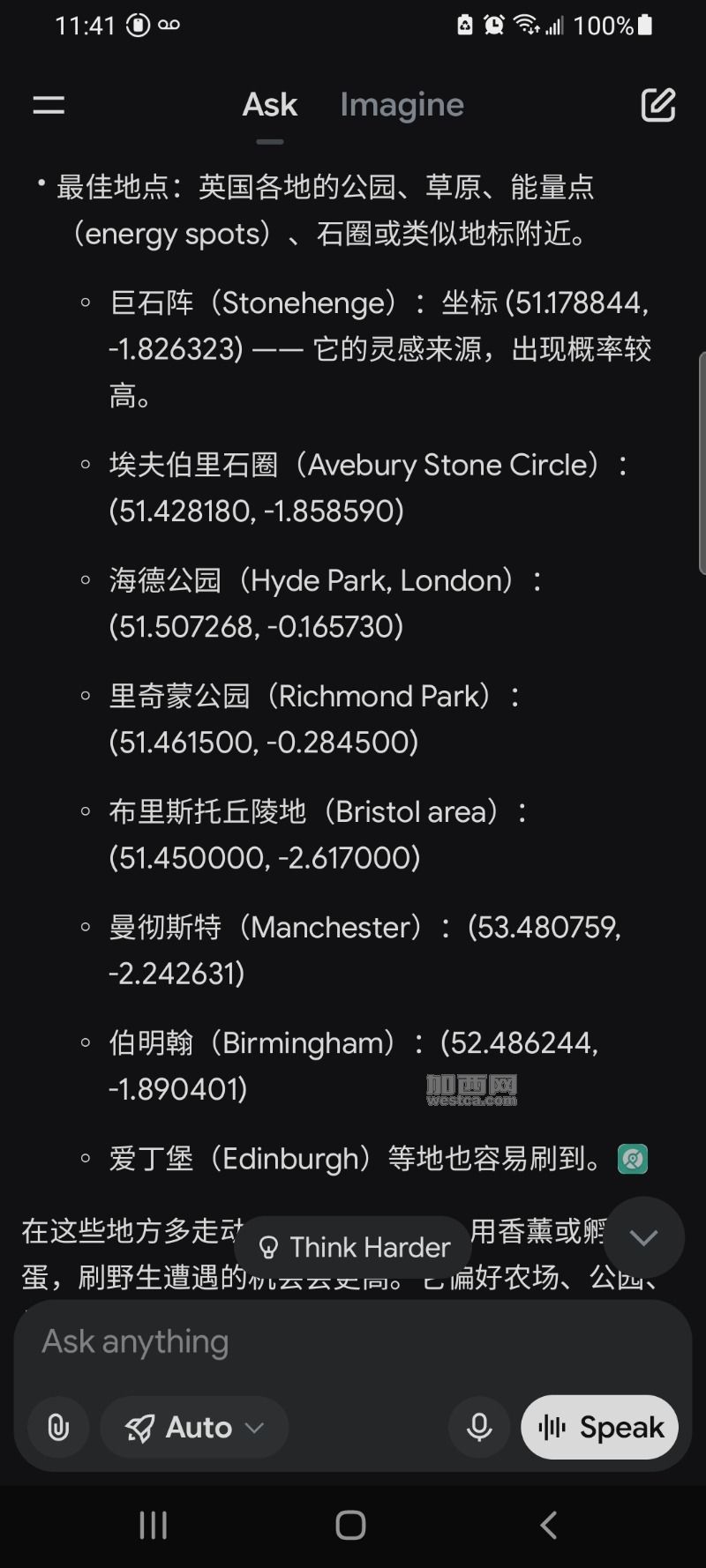Screen dimensions: 706x1568
Task: Attach a file with the paperclip
Action: 58,1427
